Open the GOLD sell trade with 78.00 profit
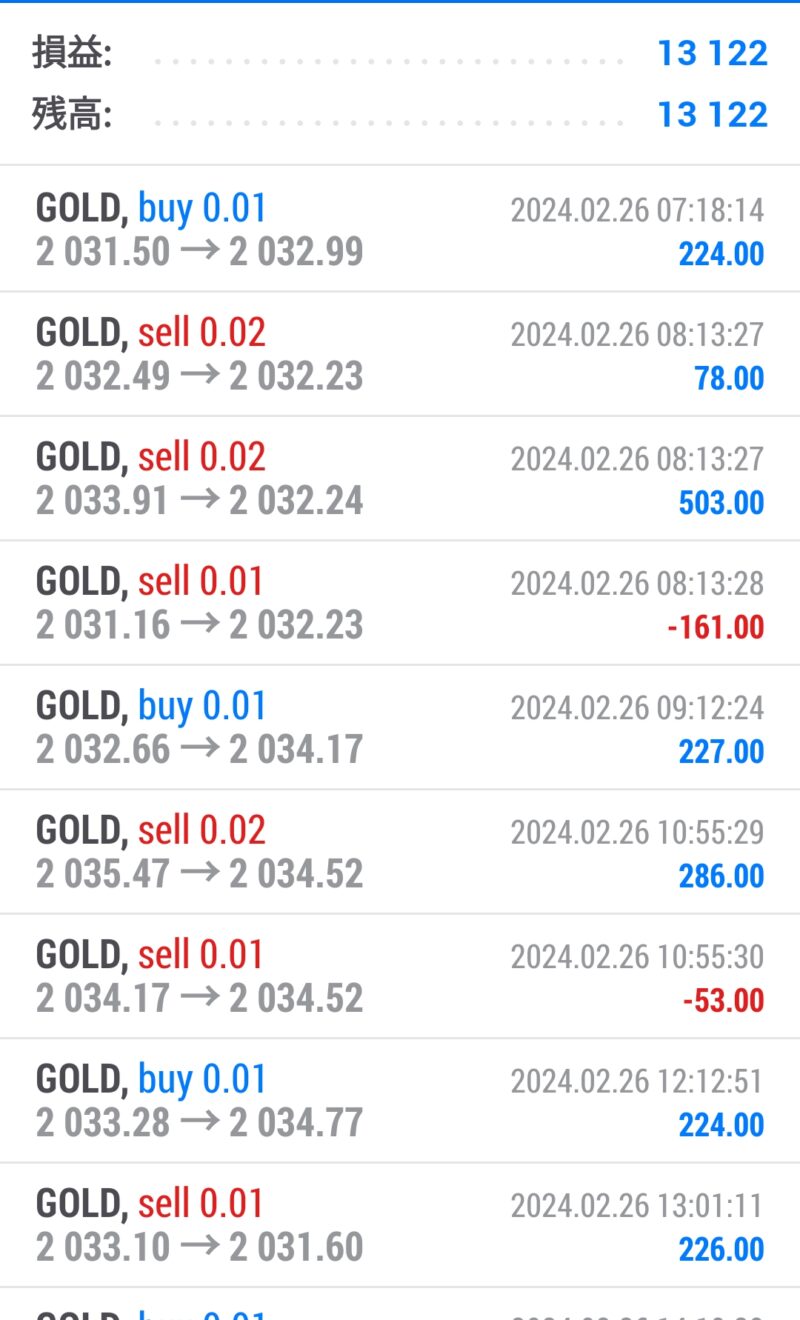 400,355
